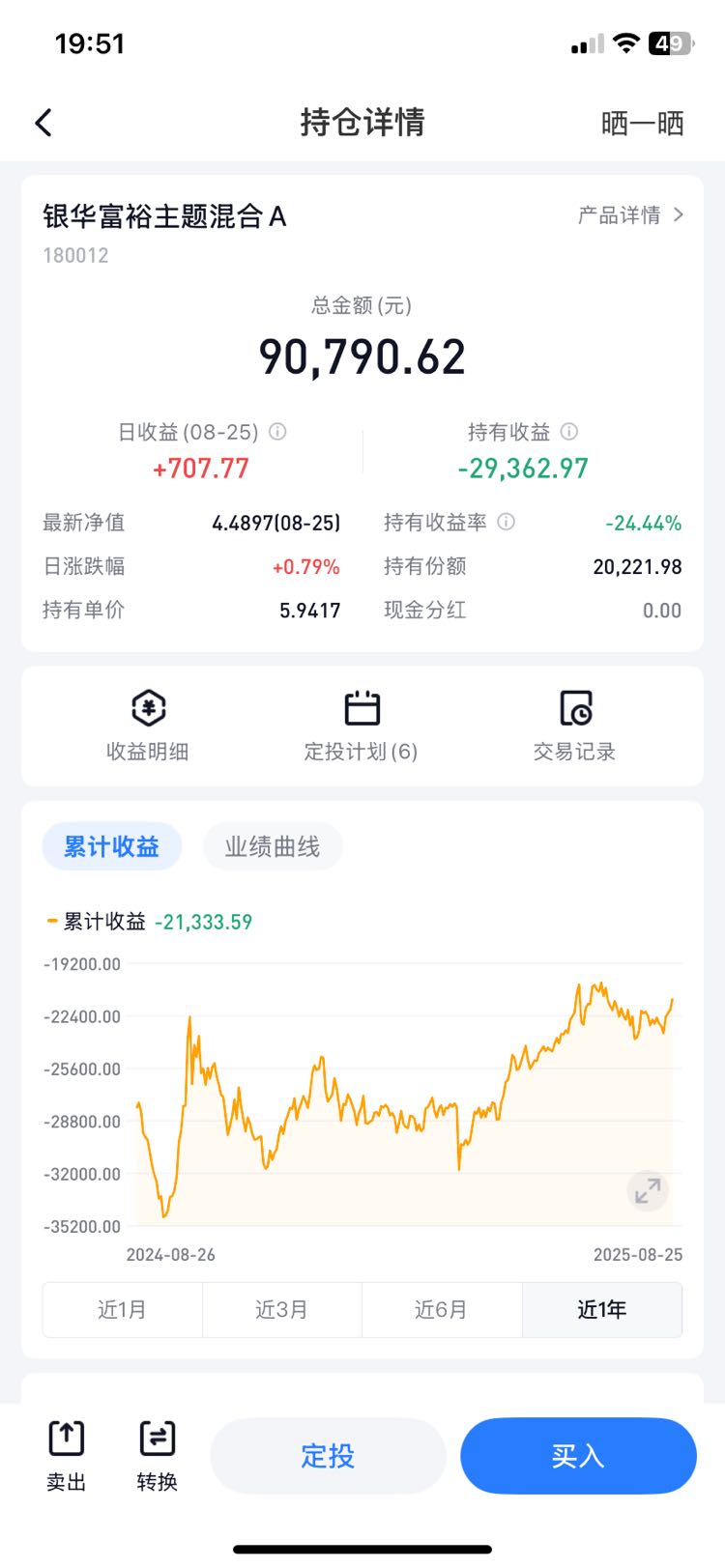Open 收益明细 earnings details
Image resolution: width=725 pixels, height=1568 pixels.
tap(148, 726)
